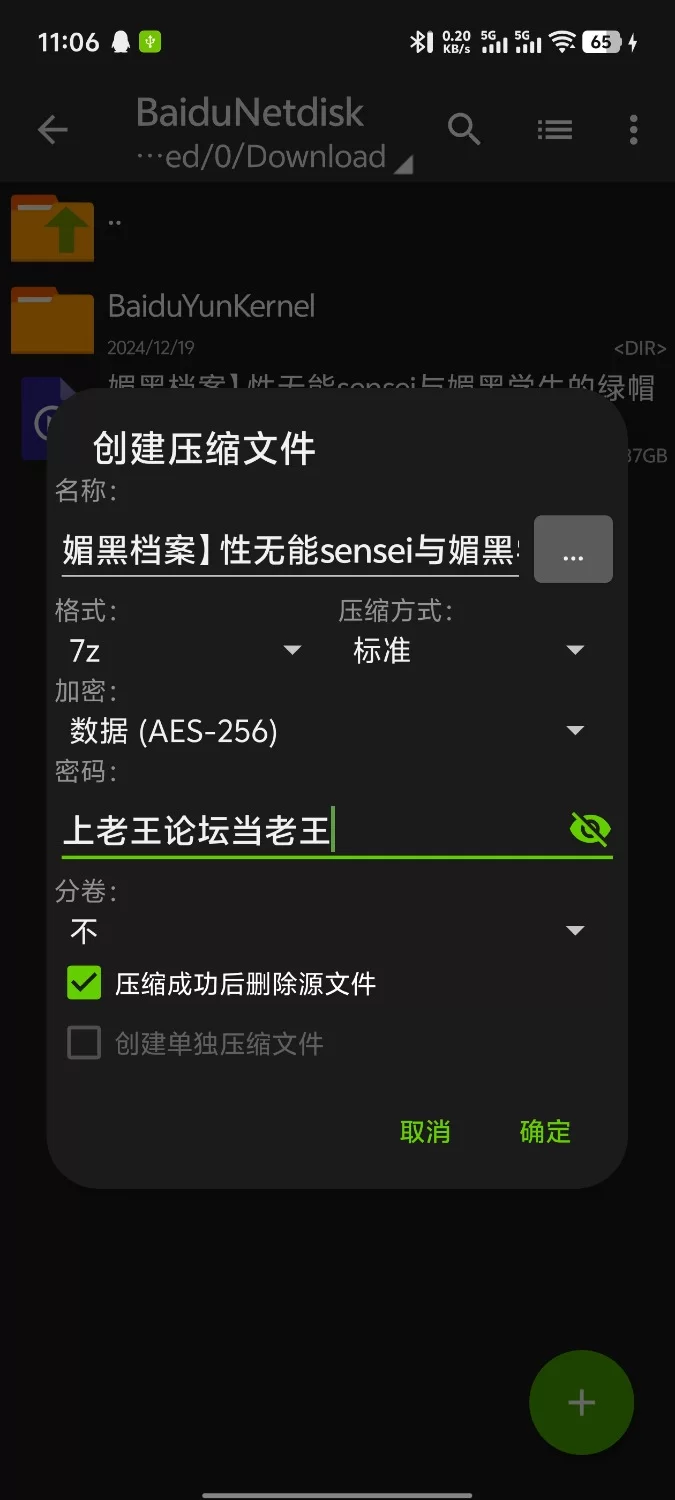Image resolution: width=675 pixels, height=1500 pixels.
Task: Open the split volume dropdown showing 不
Action: click(326, 931)
